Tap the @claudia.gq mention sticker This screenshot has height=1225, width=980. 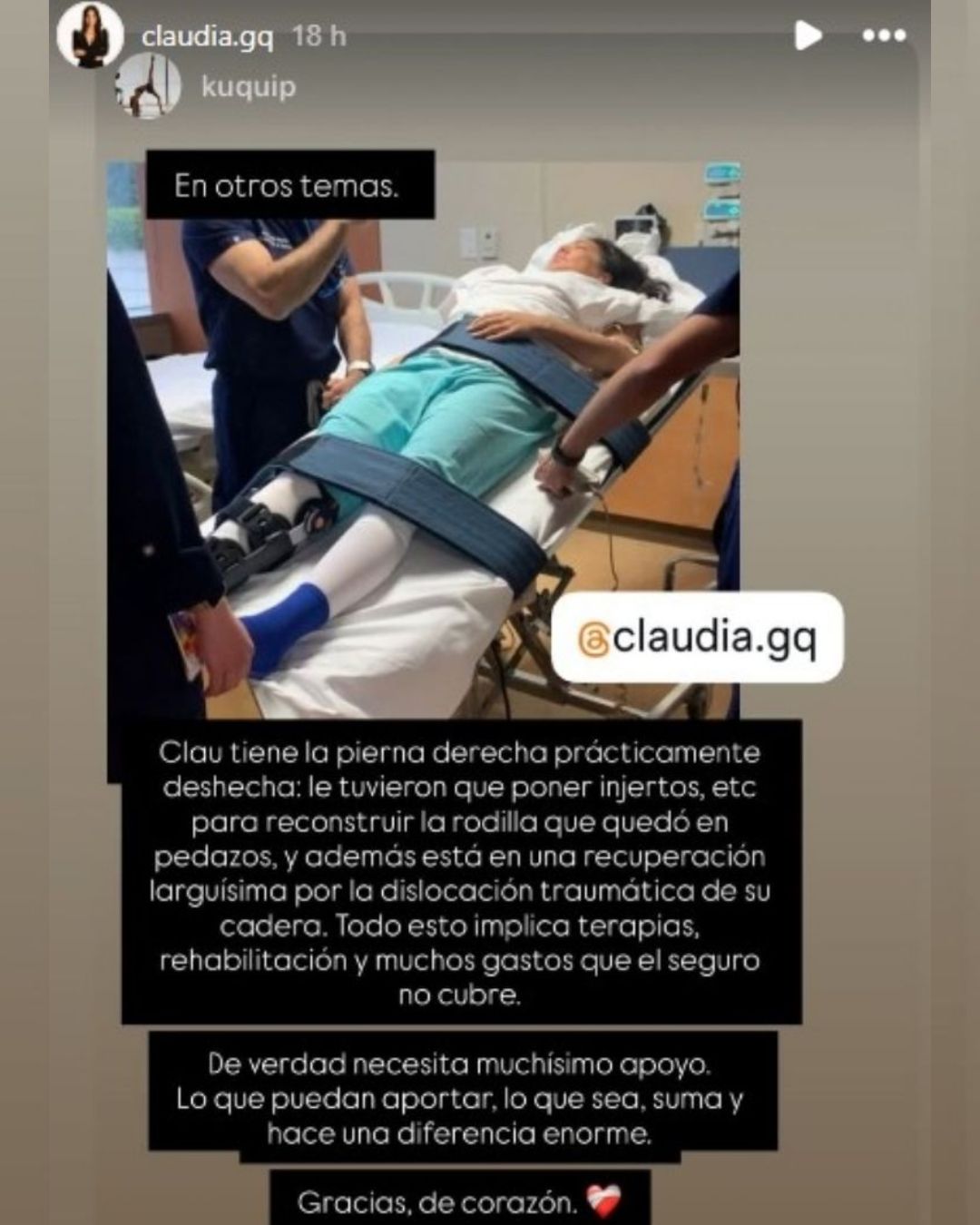tap(697, 637)
